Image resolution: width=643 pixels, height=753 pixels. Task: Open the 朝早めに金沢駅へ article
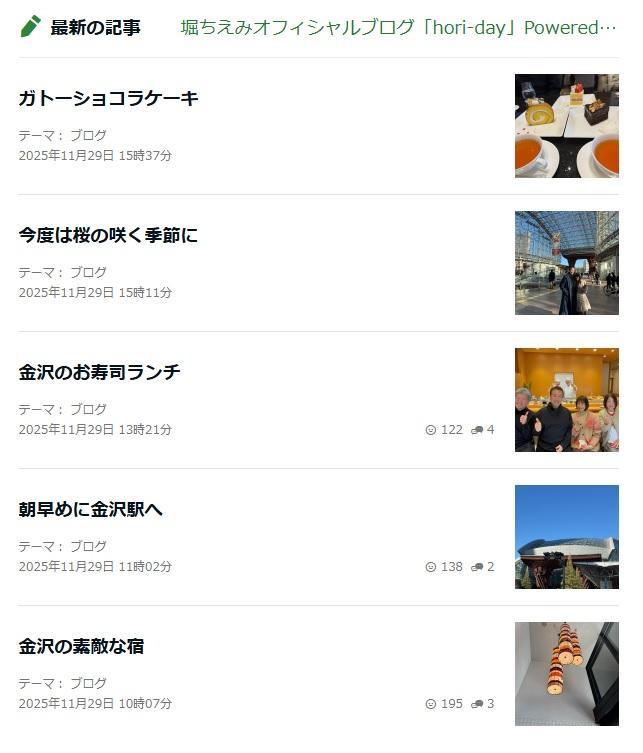click(90, 509)
